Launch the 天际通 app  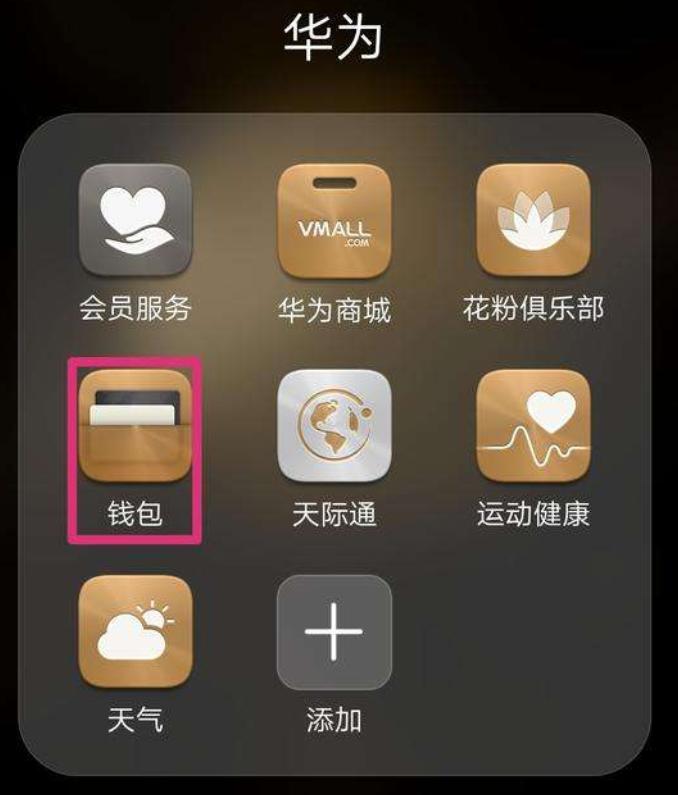pyautogui.click(x=334, y=427)
